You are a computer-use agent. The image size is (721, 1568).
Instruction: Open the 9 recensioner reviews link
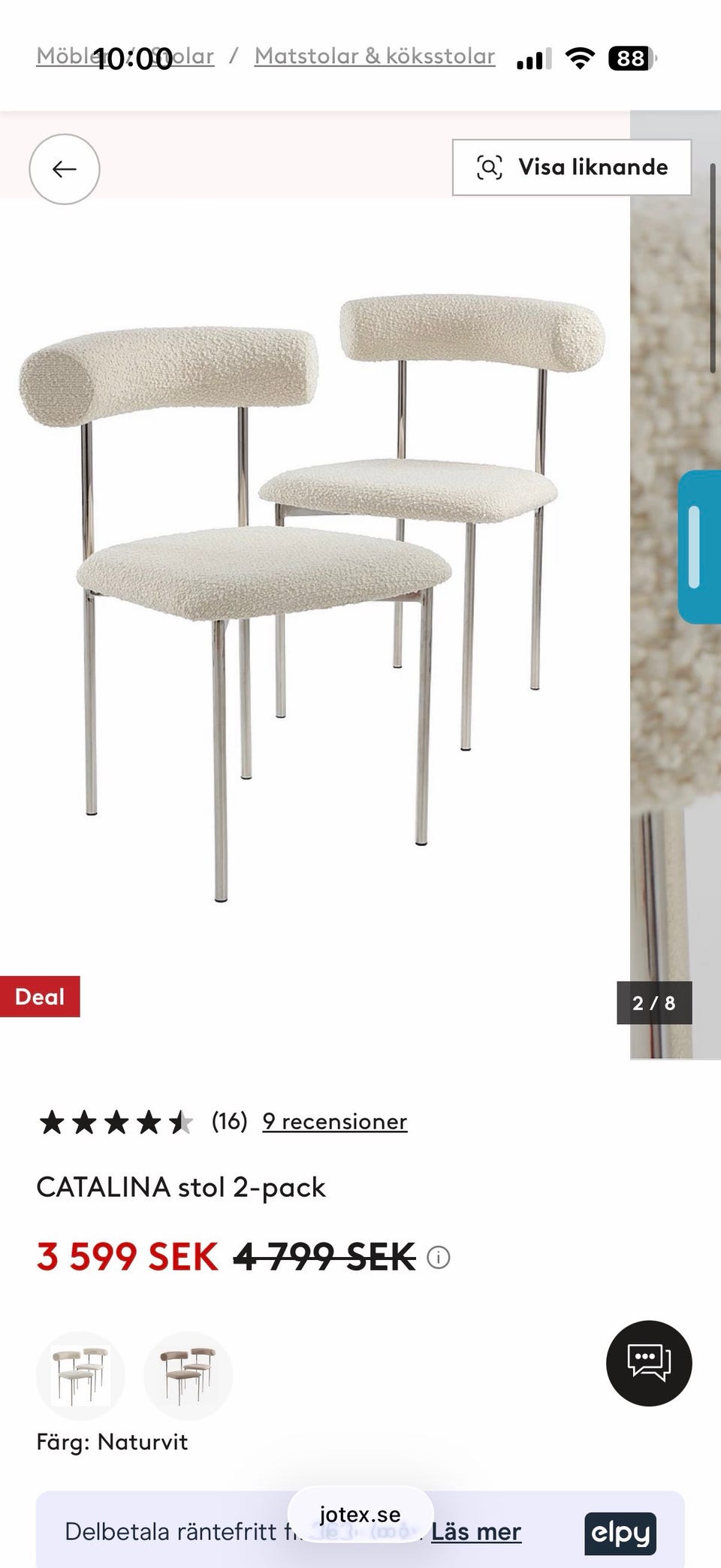pyautogui.click(x=333, y=1120)
